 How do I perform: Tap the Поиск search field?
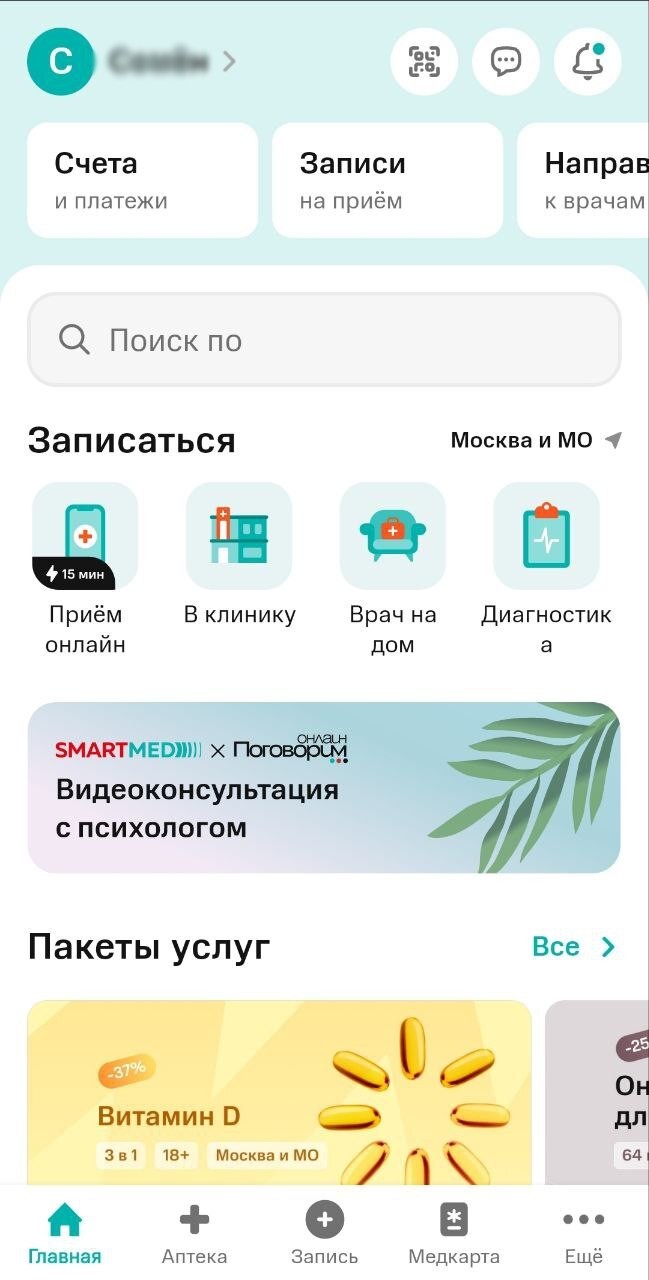pyautogui.click(x=324, y=340)
